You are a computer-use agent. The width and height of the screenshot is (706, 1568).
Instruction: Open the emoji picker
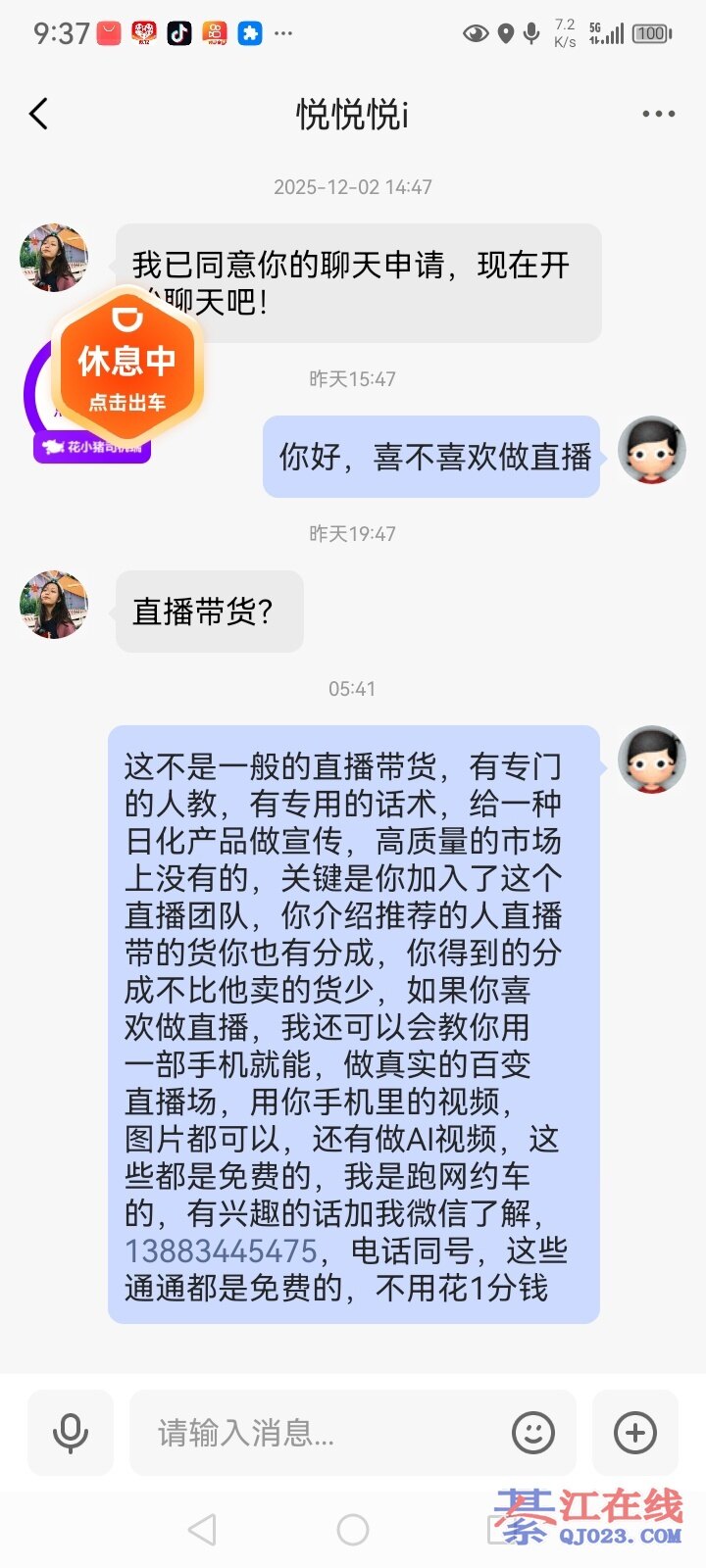coord(533,1433)
